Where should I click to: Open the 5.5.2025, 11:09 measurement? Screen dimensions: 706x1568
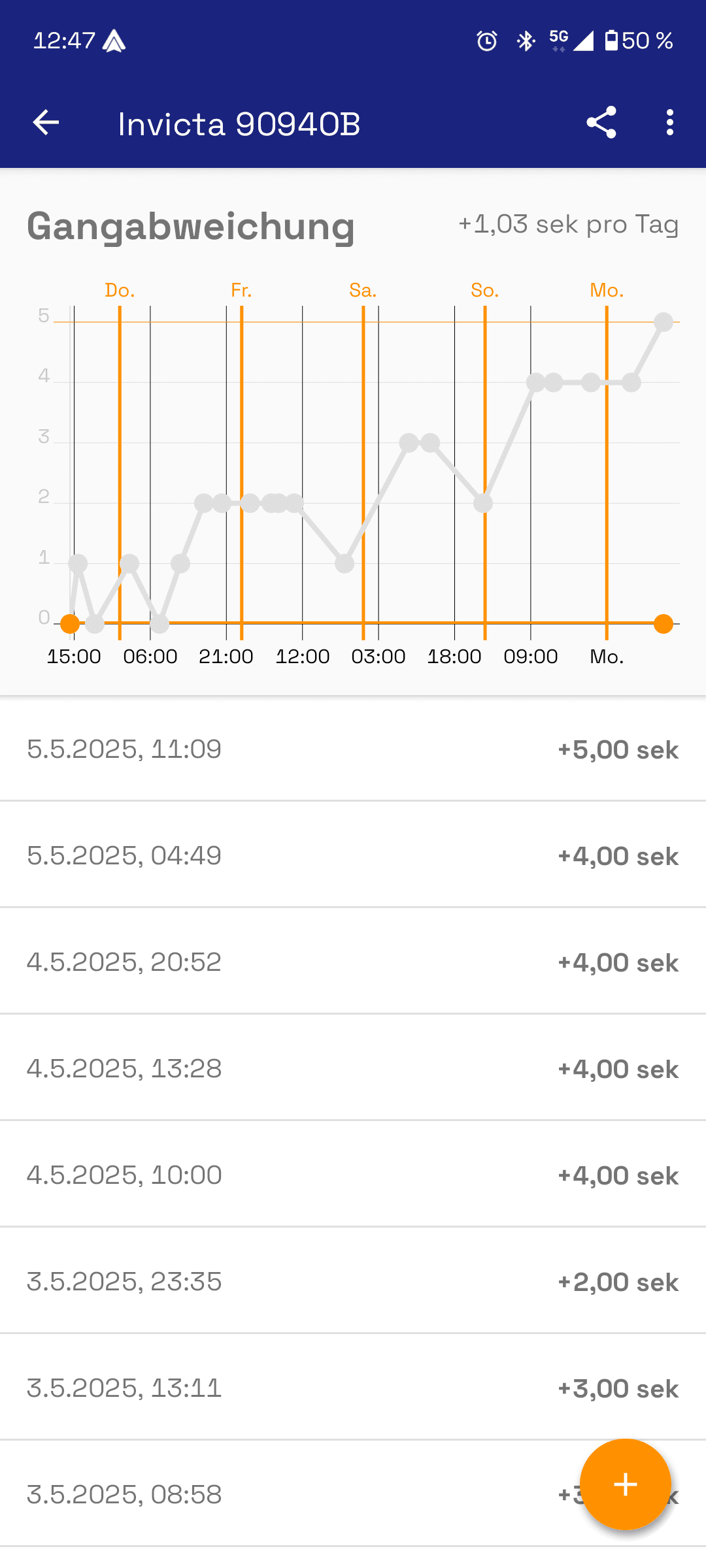(353, 749)
